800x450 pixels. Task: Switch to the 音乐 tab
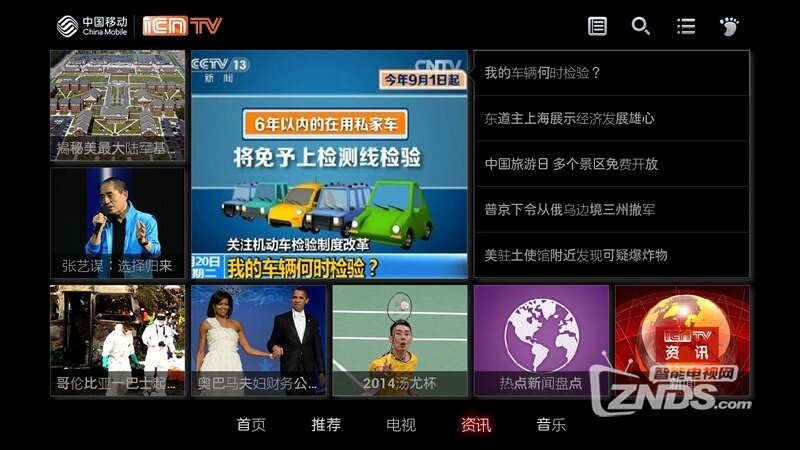click(x=551, y=425)
